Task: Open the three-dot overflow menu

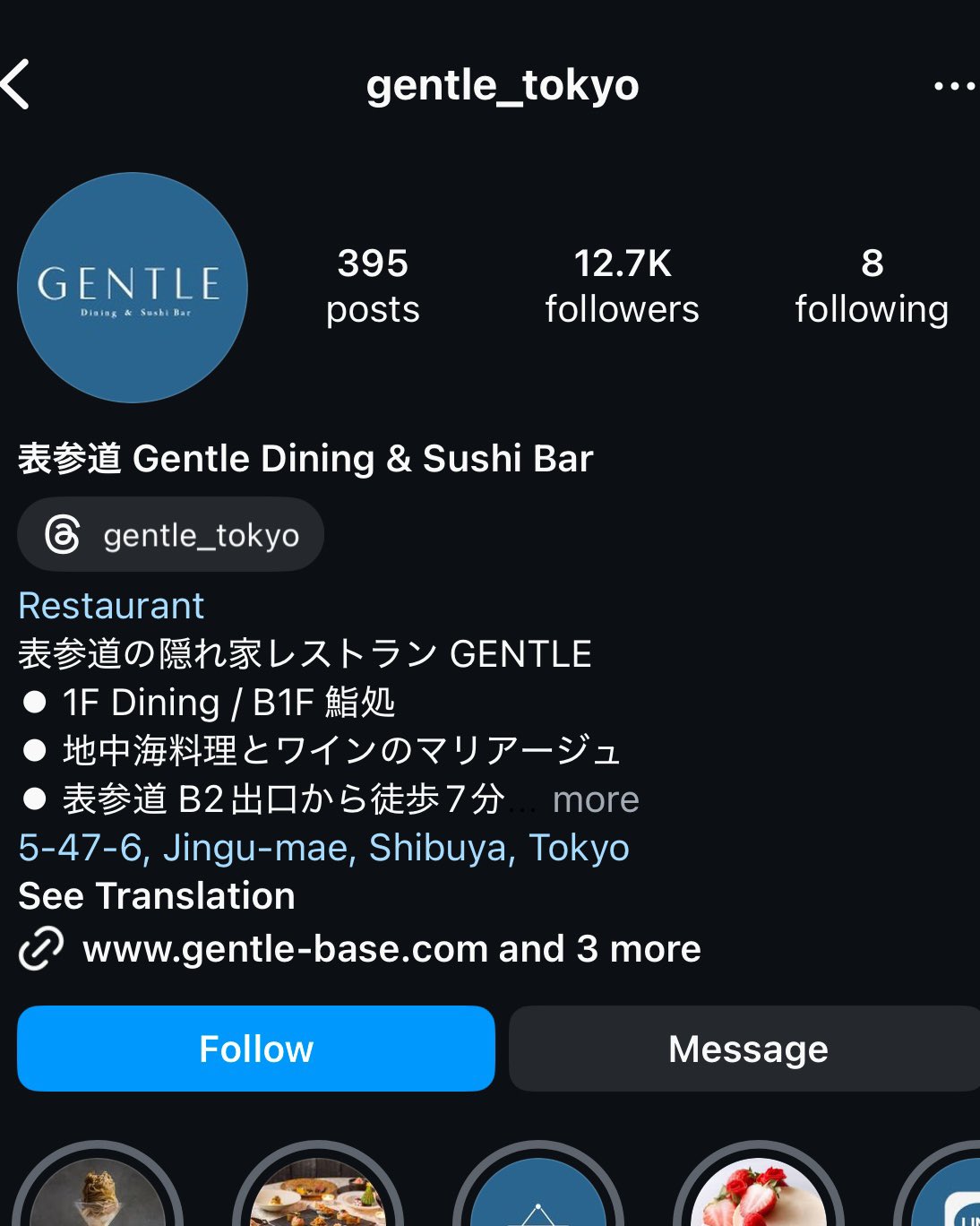Action: click(x=953, y=86)
